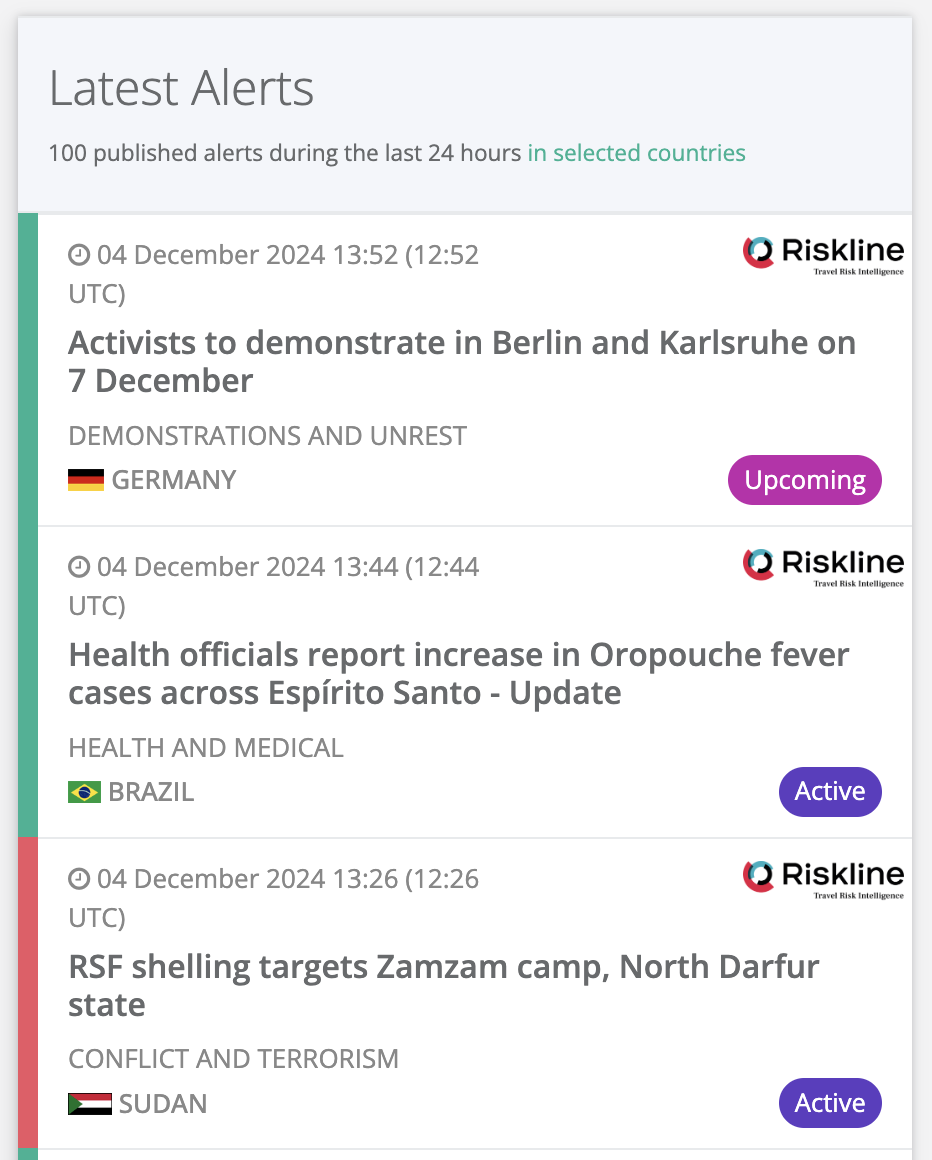Click the Active badge on the Brazil alert
The image size is (932, 1160).
coord(830,791)
